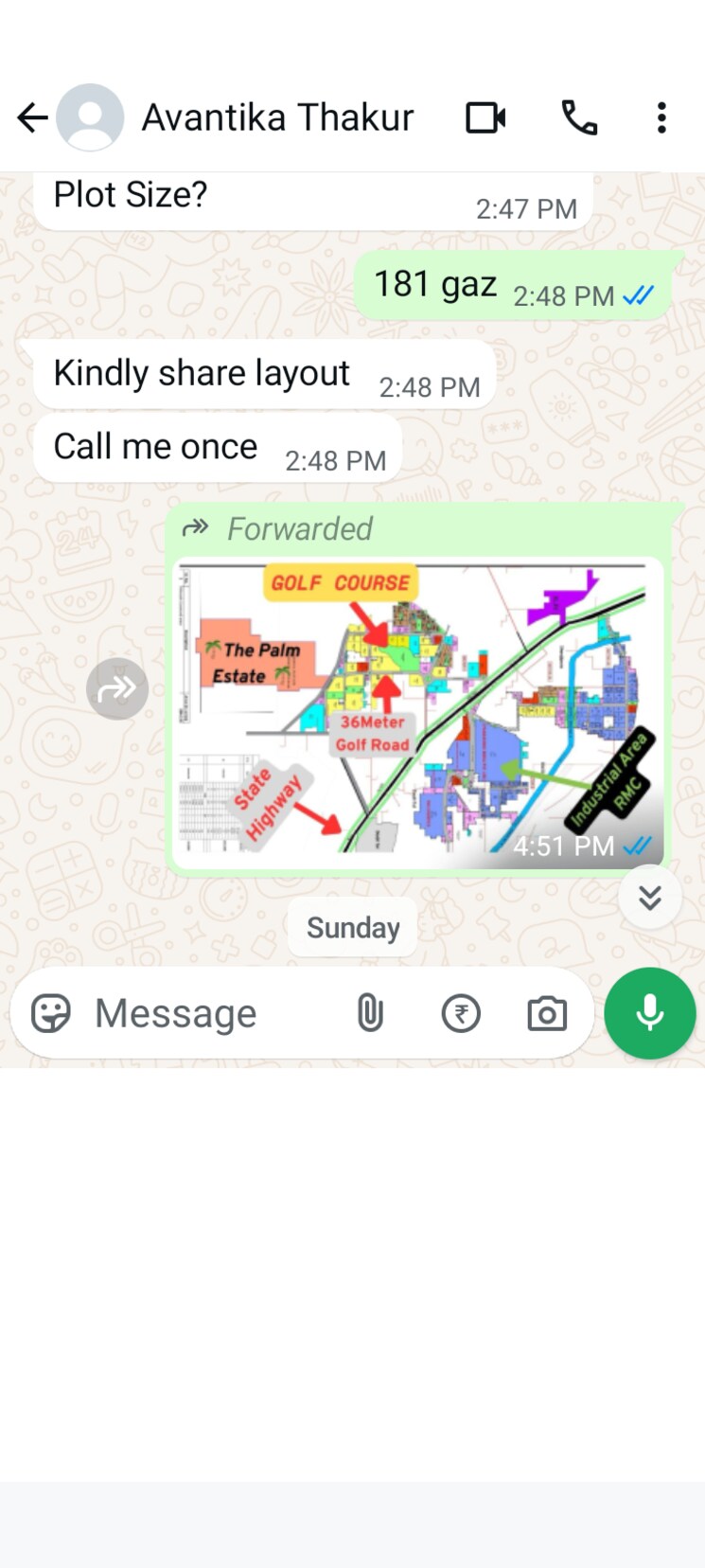Open the emoji and sticker picker
The width and height of the screenshot is (705, 1568).
pyautogui.click(x=51, y=1013)
